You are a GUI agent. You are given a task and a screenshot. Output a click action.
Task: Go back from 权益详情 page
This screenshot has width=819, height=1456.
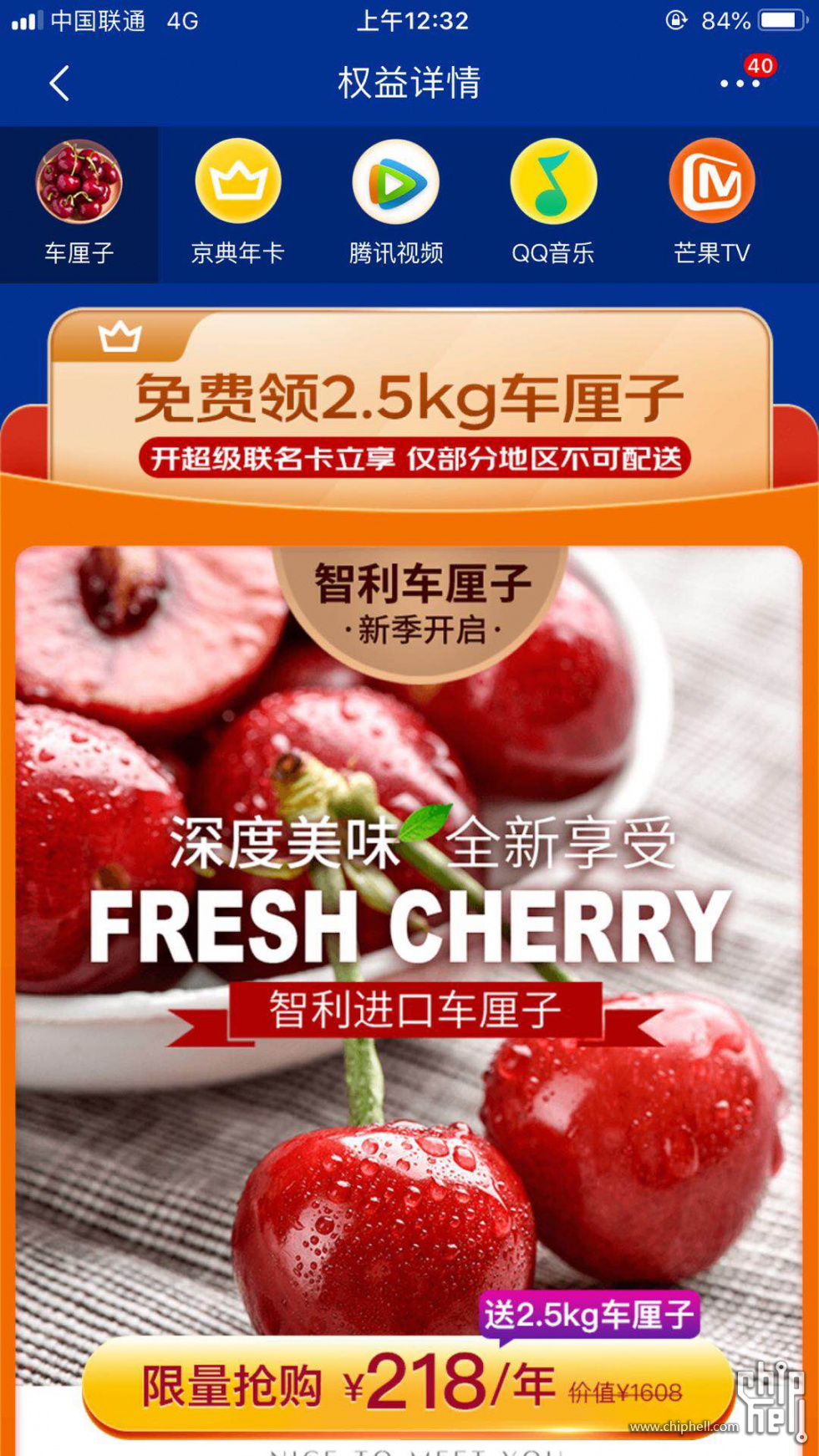(x=58, y=84)
